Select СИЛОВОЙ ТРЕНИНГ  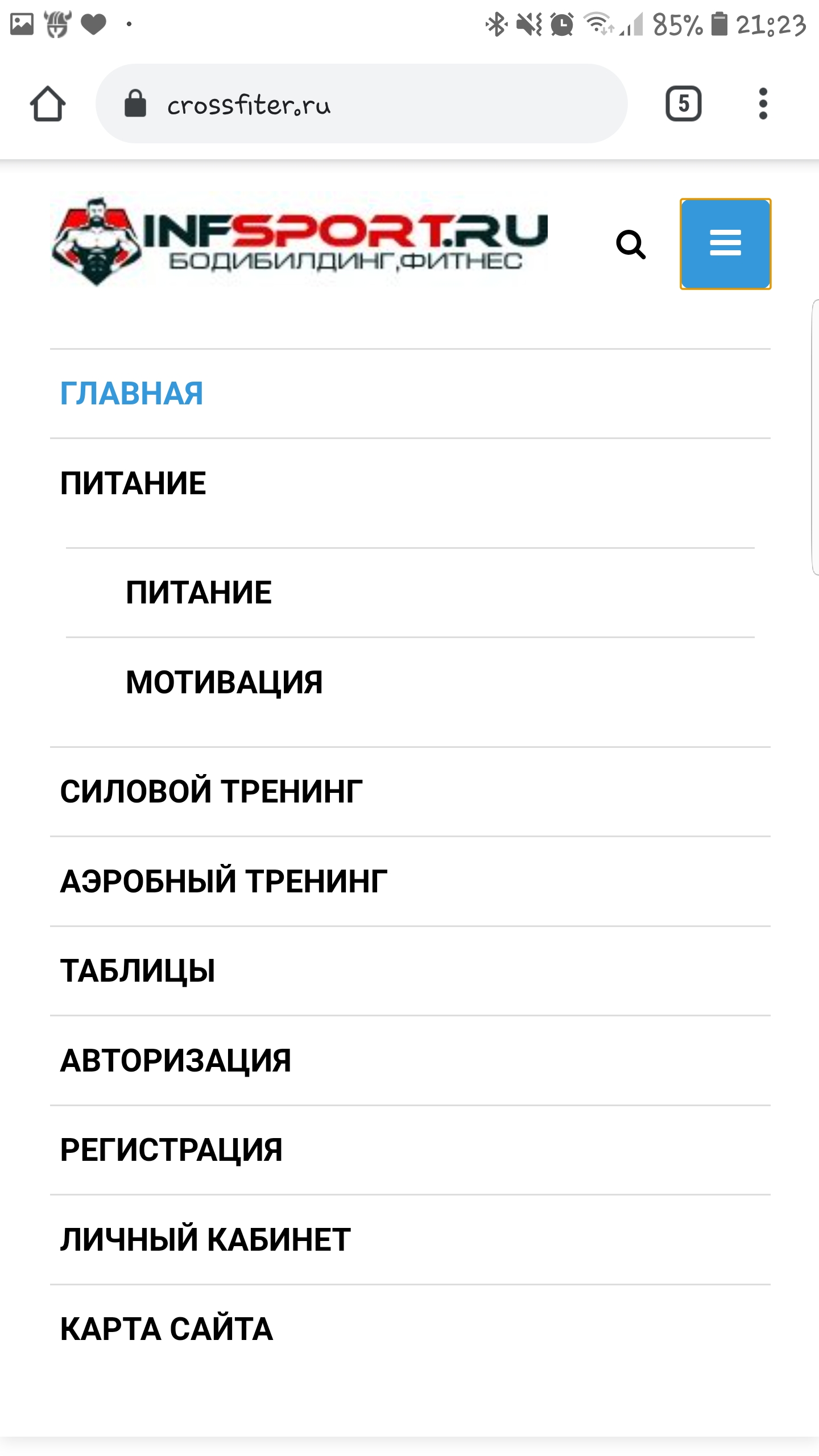211,792
